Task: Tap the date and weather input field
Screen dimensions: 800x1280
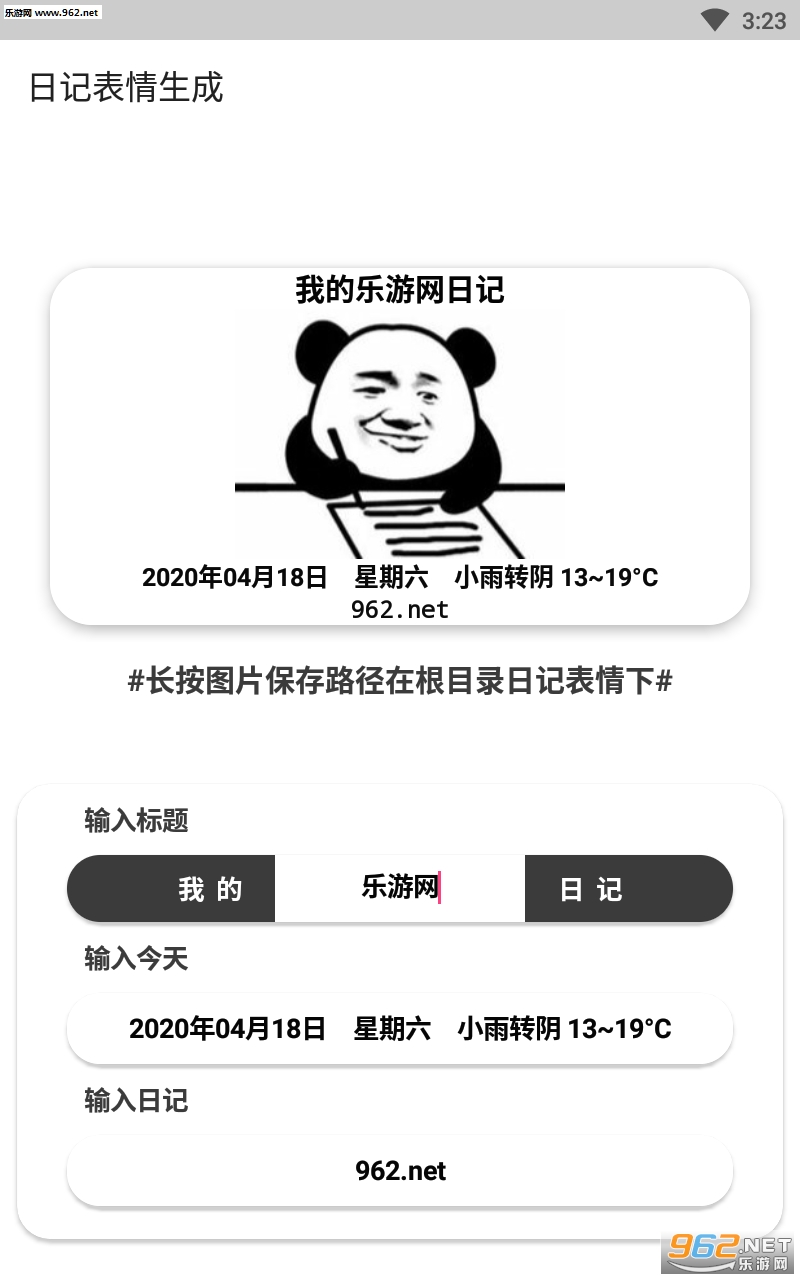Action: tap(400, 1028)
